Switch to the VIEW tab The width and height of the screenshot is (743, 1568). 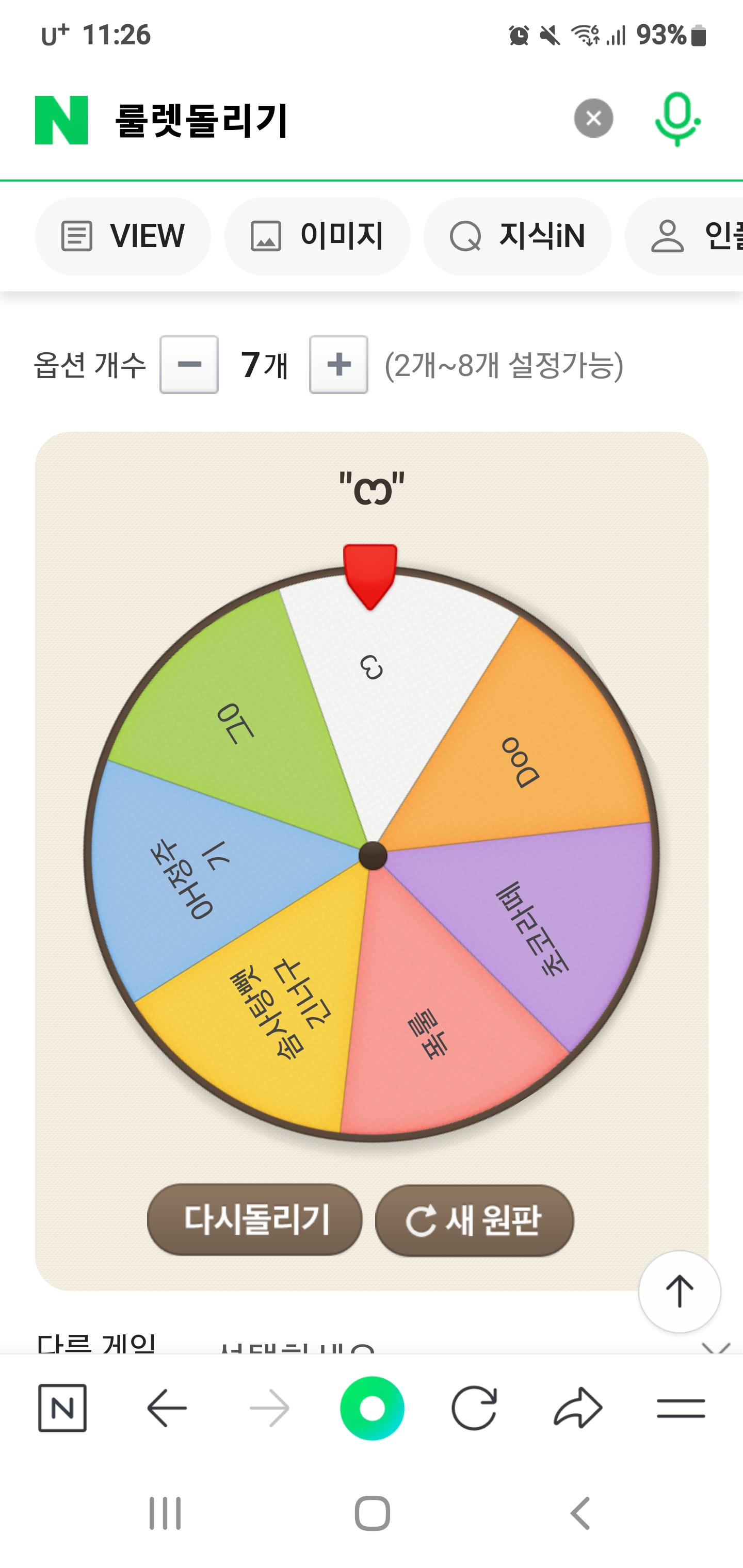click(123, 236)
